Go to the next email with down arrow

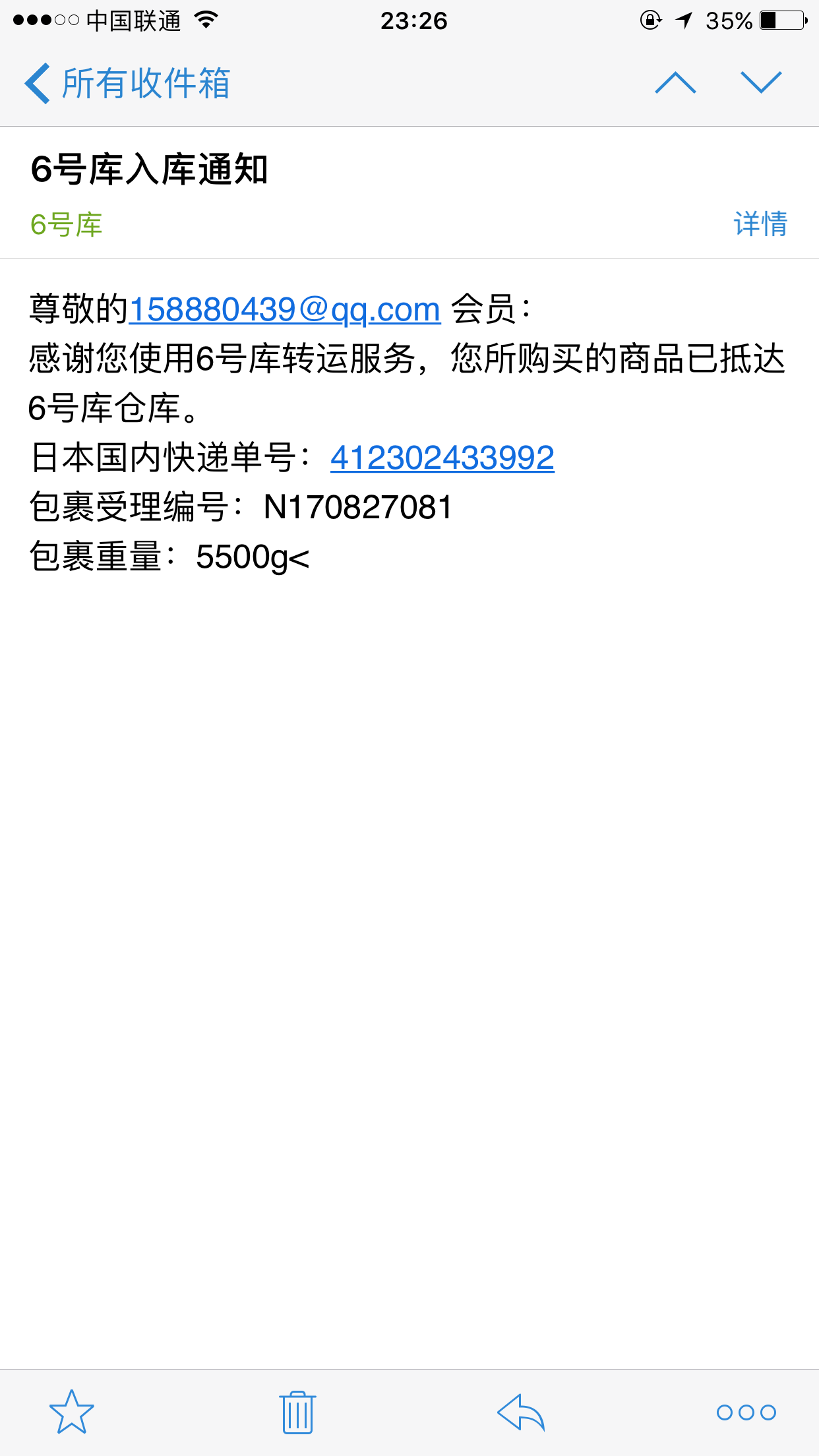pyautogui.click(x=761, y=82)
